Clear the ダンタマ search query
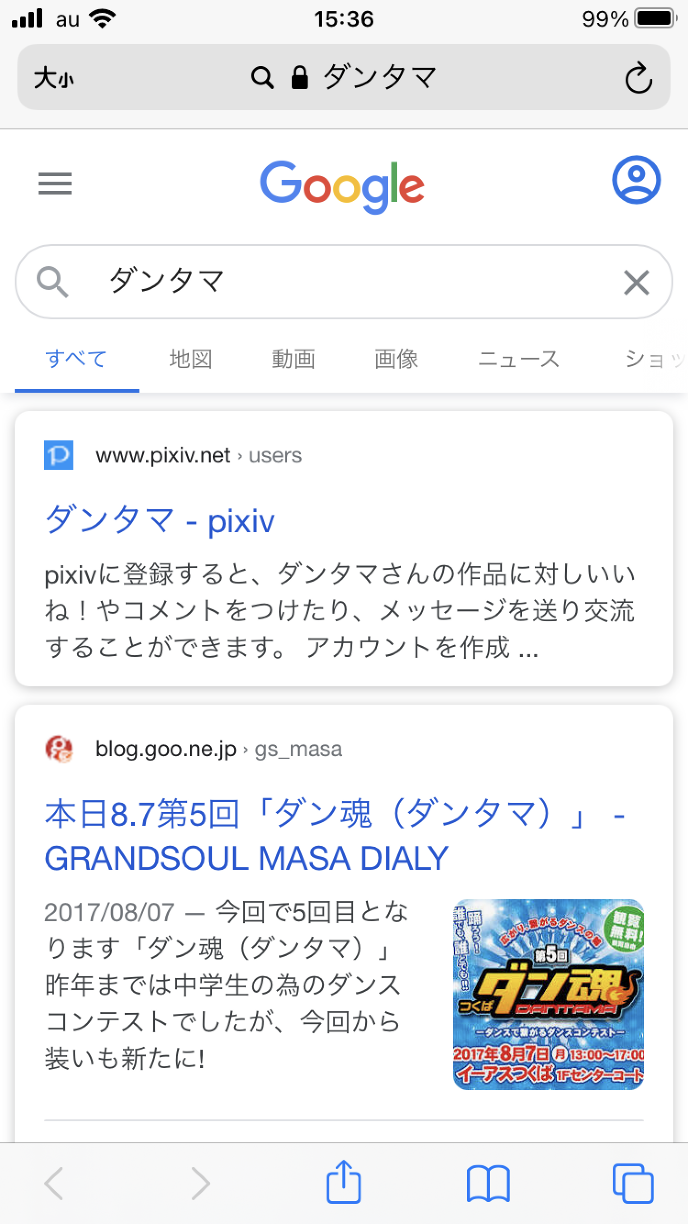The width and height of the screenshot is (688, 1224). 636,283
